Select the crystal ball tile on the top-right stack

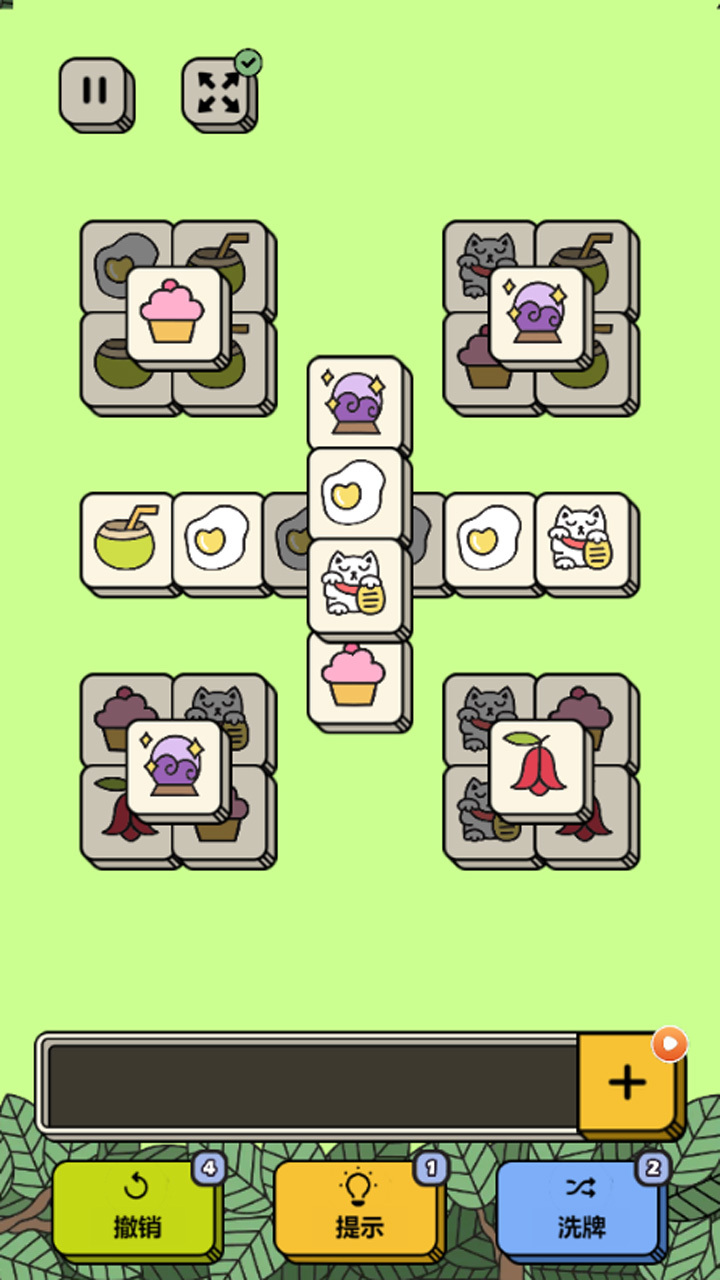click(536, 312)
